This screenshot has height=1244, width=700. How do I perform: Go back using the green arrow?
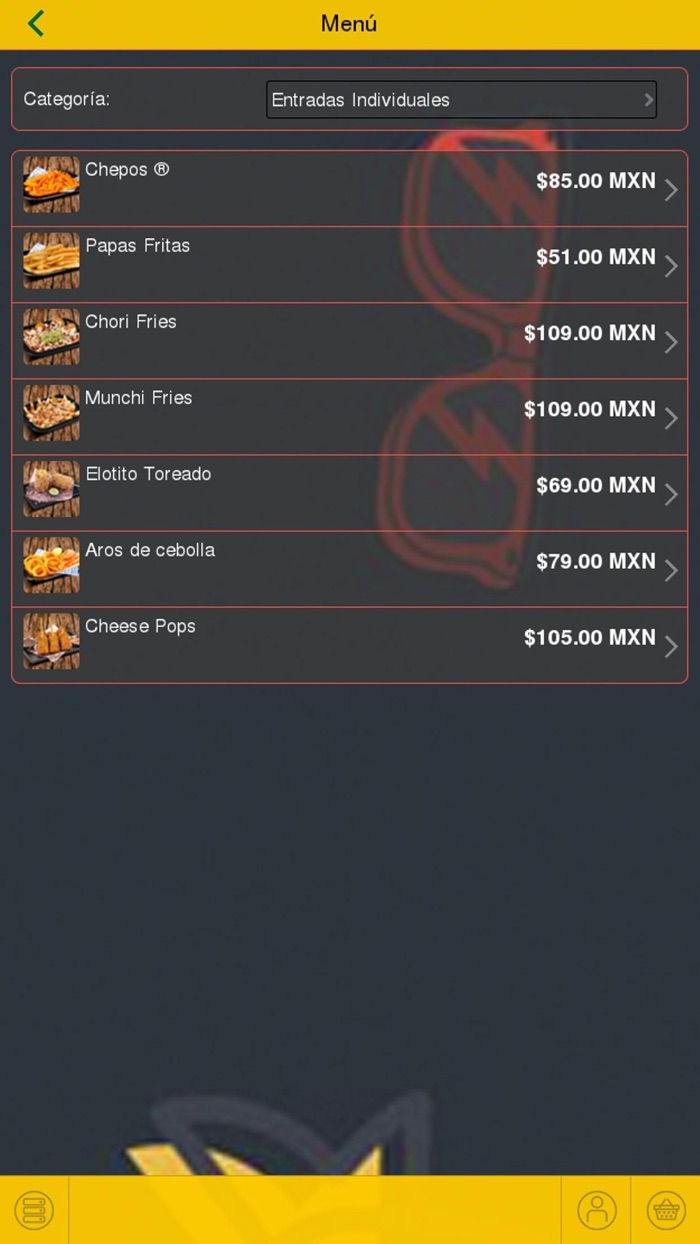tap(36, 23)
